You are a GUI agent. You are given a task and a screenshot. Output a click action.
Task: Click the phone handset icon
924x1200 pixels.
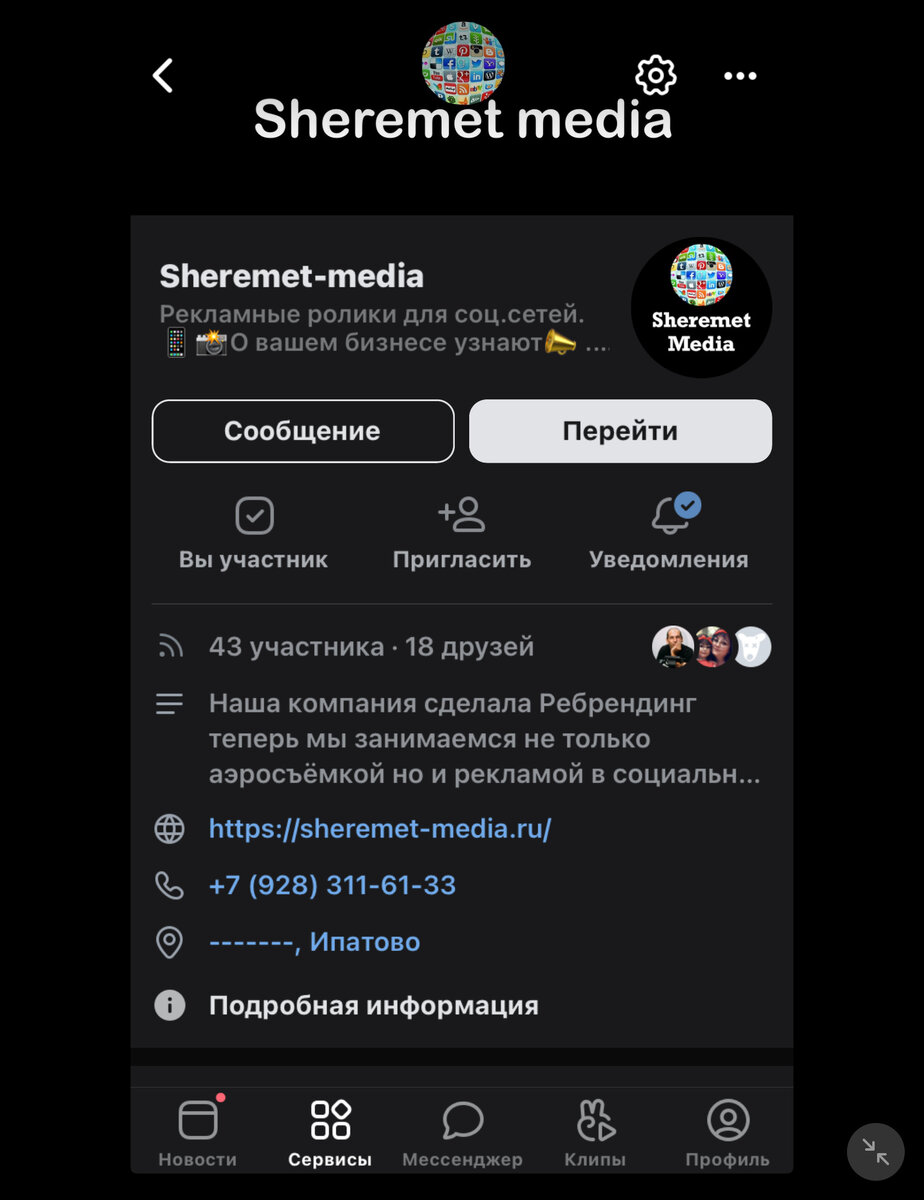coord(170,885)
